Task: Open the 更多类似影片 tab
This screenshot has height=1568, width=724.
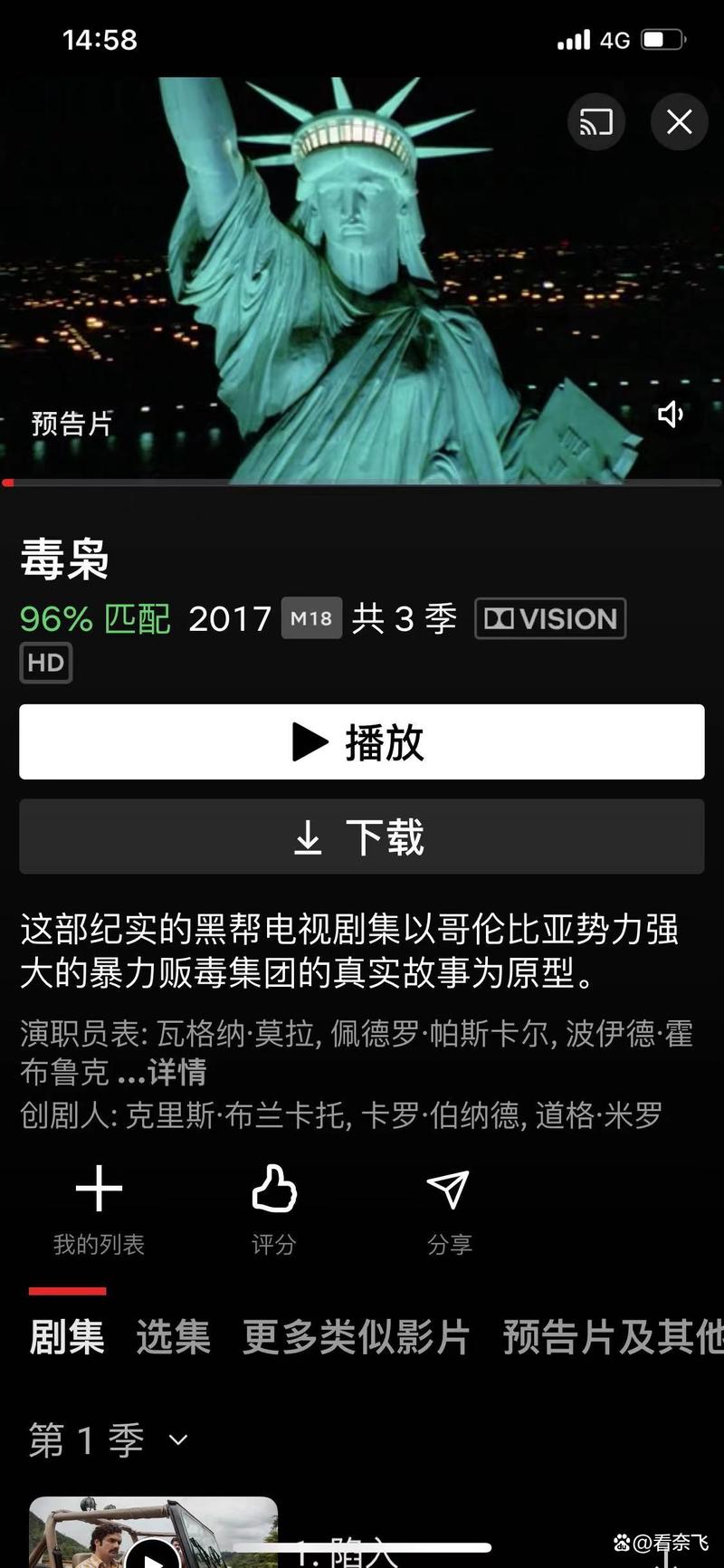Action: 356,1336
